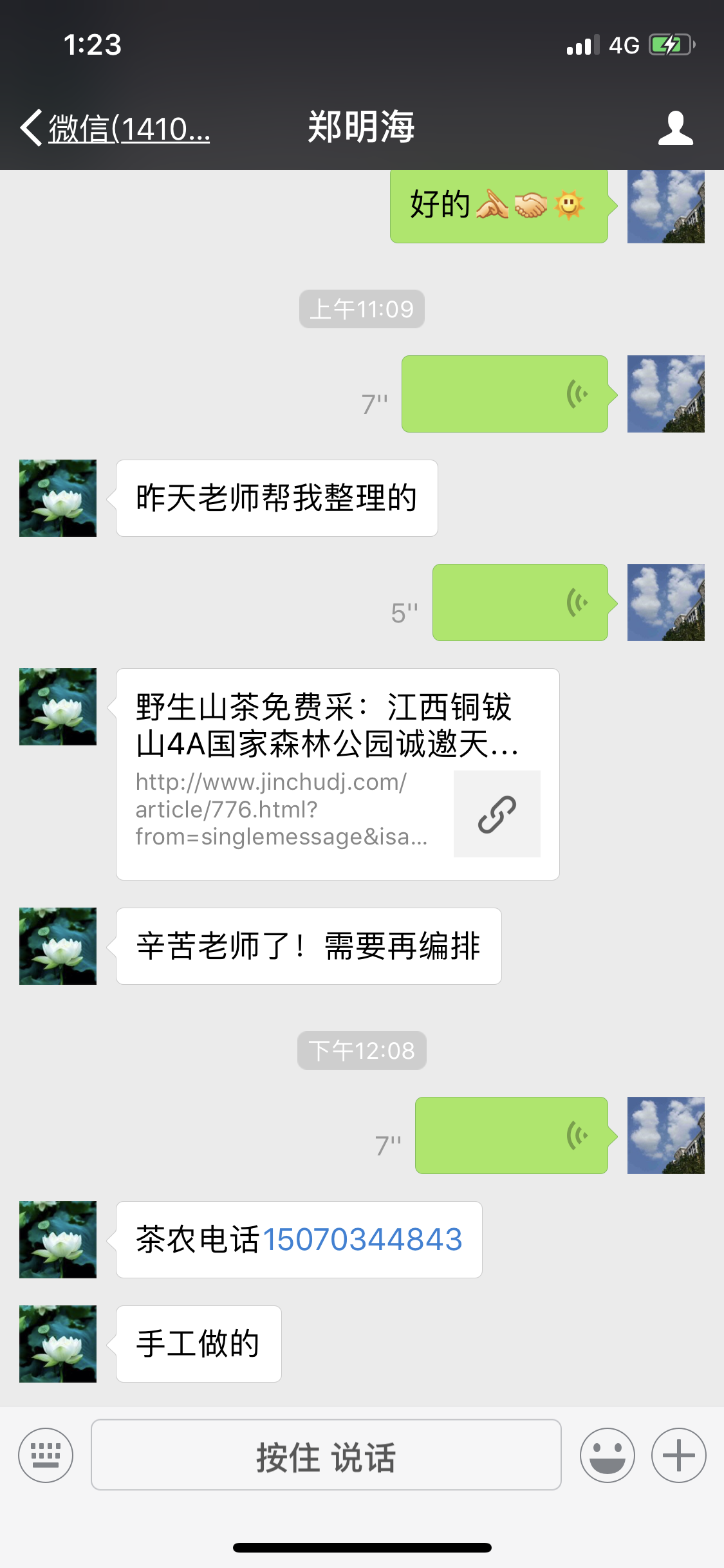Play the 7-second voice message after 上午11:09
Viewport: 724px width, 1568px height.
coord(505,394)
